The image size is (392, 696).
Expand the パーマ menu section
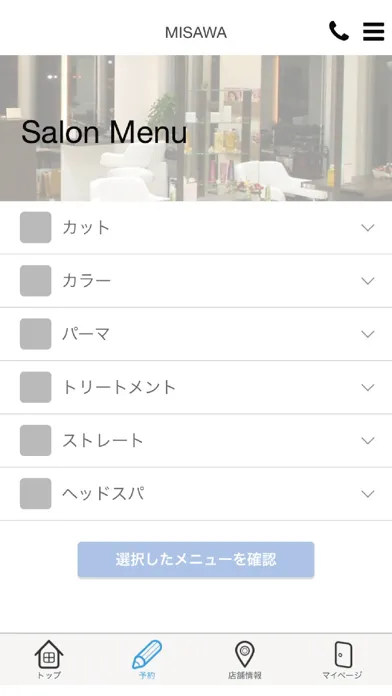coord(196,334)
